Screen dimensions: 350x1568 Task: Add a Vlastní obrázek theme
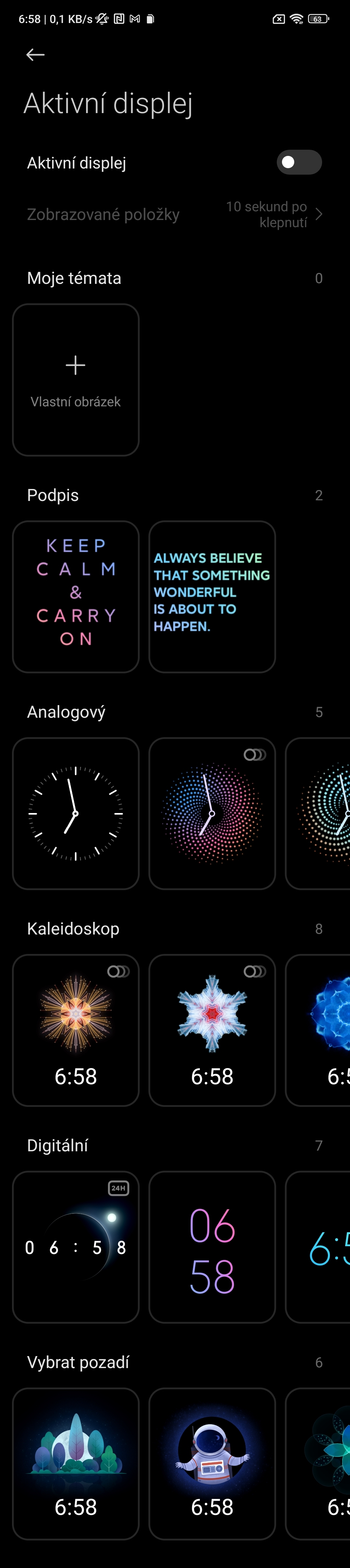76,380
